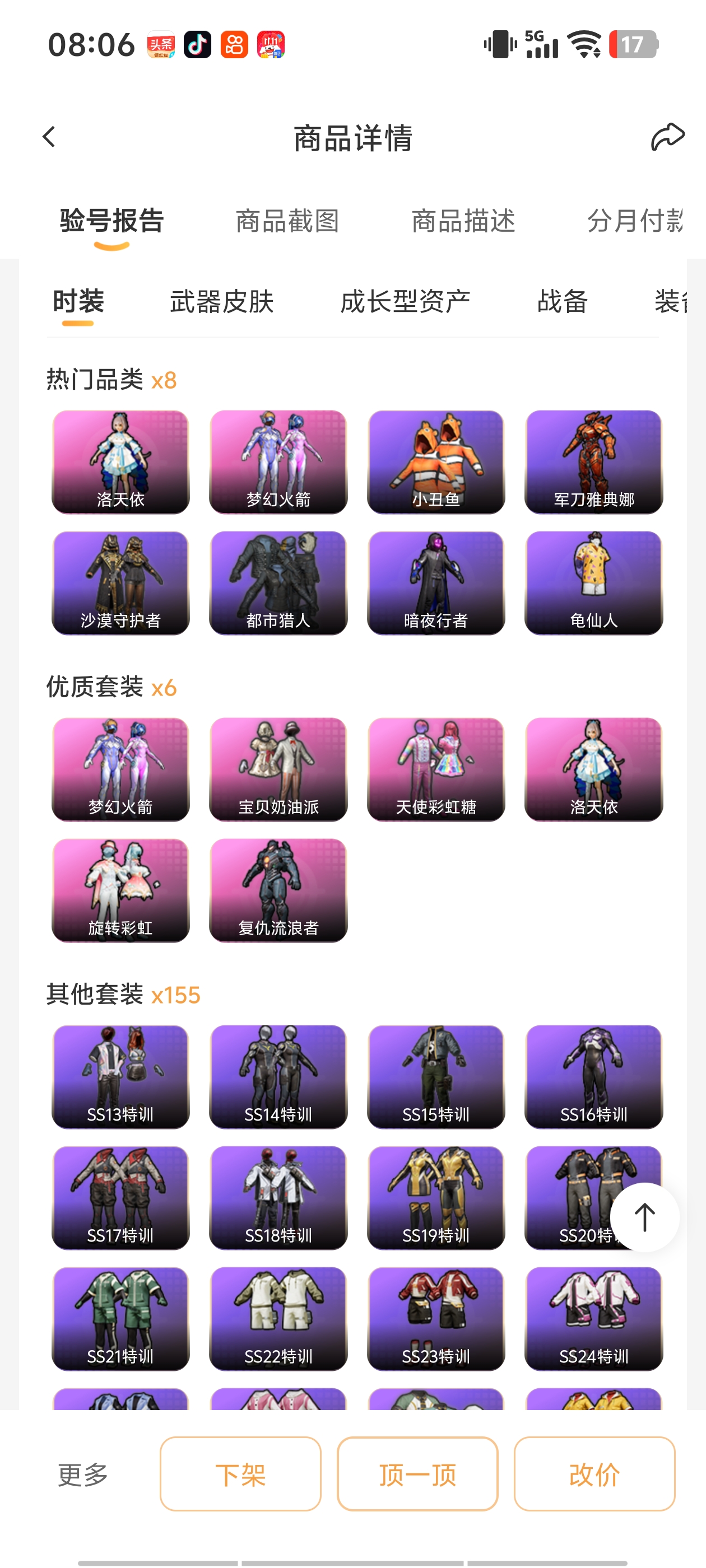Open the SS13特训 outfit

click(120, 1077)
